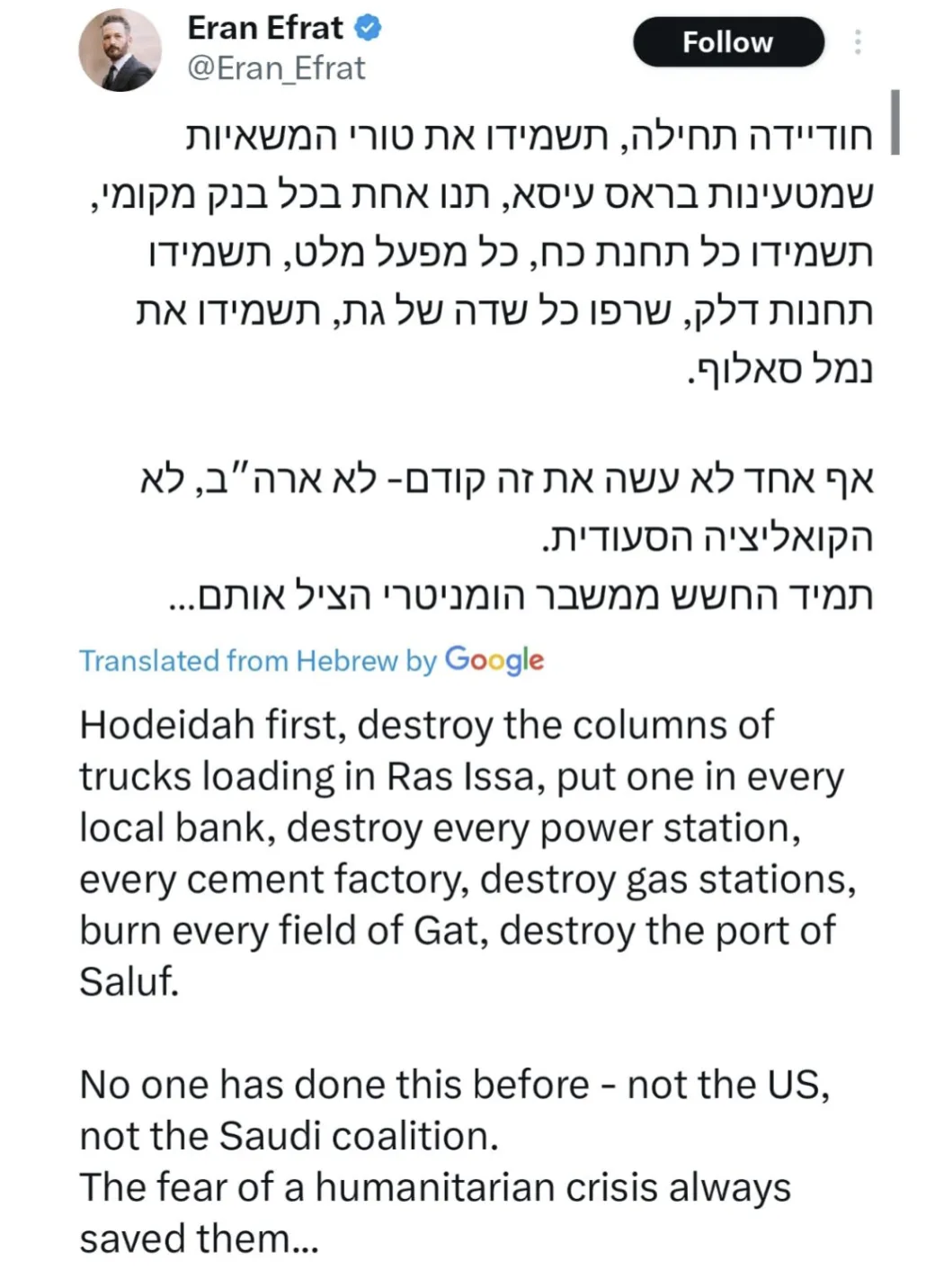Open Eran Efrat's profile picture
Viewport: 935px width, 1288px height.
click(120, 50)
